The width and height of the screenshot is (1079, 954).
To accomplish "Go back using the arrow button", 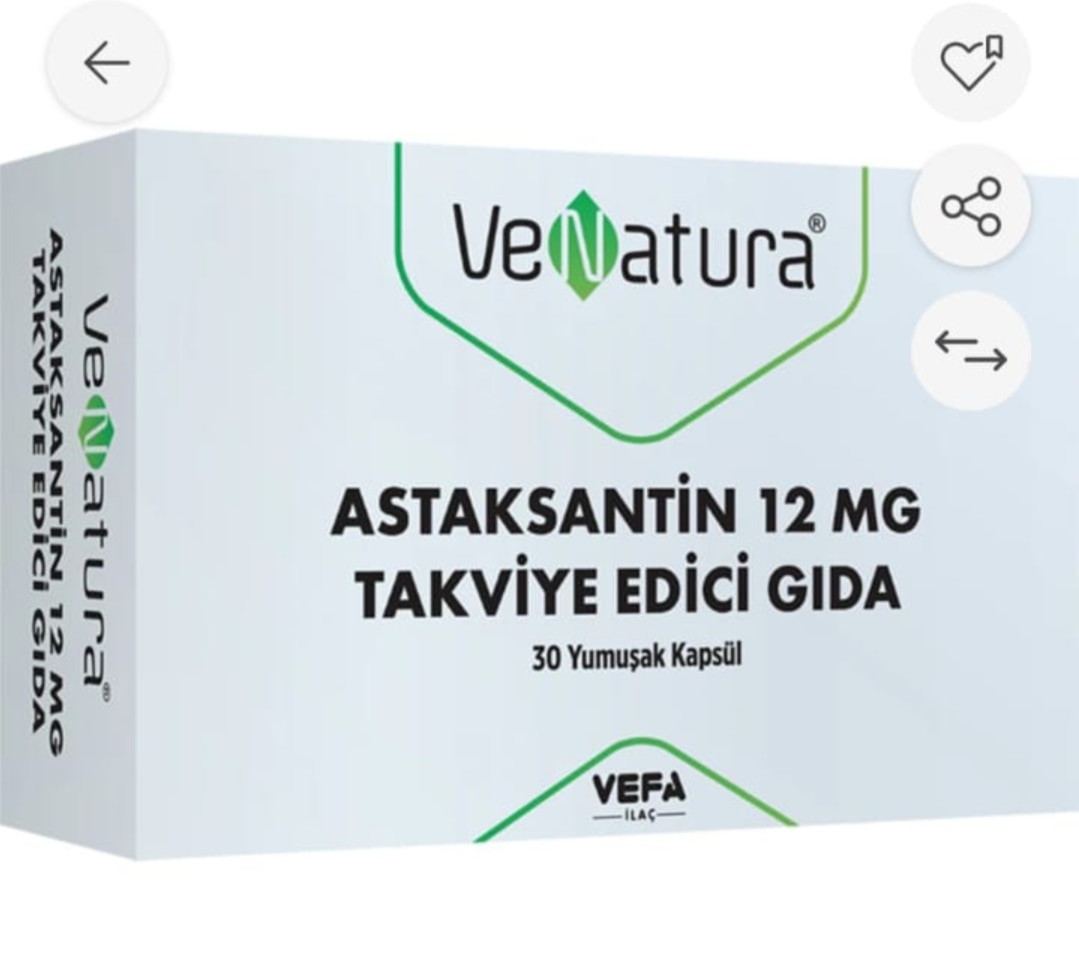I will click(106, 64).
